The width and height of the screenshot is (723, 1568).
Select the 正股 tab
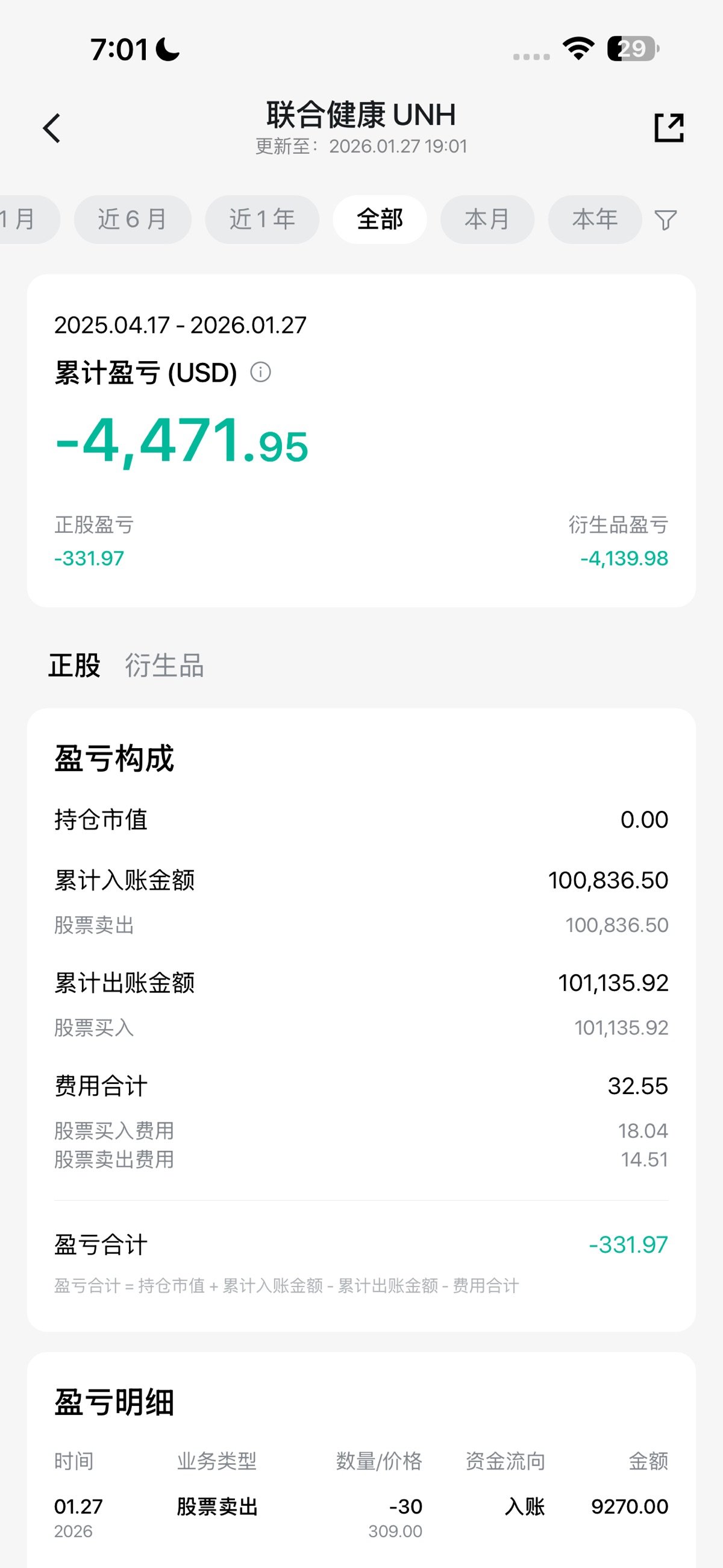pos(74,666)
